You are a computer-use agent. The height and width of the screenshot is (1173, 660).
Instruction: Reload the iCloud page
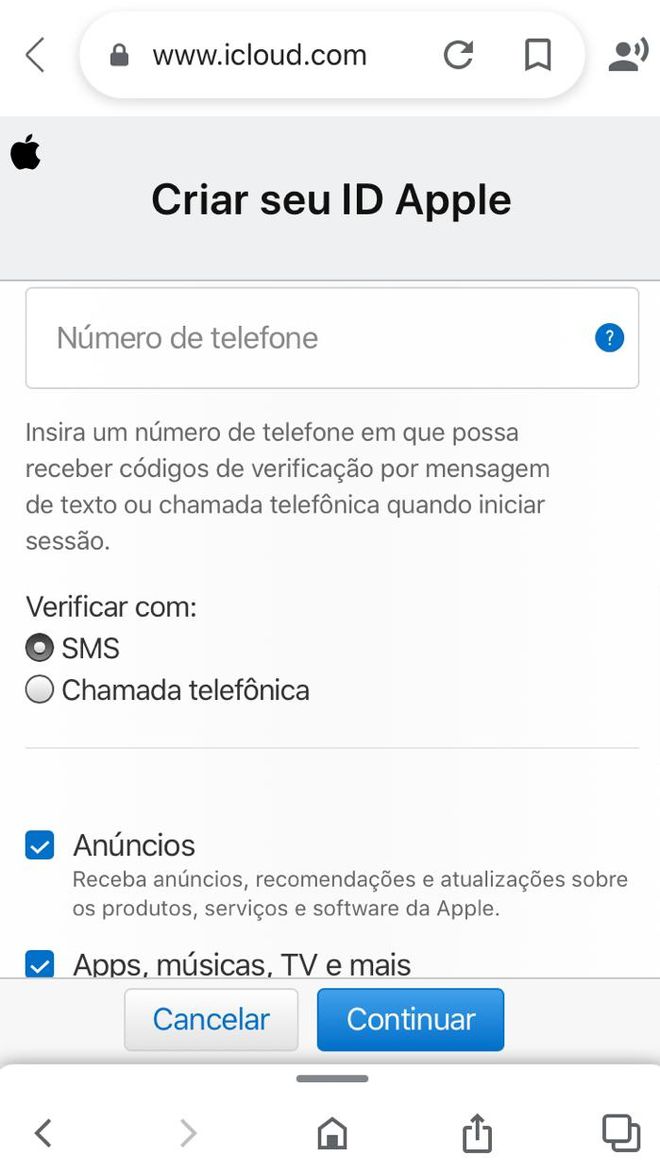(x=458, y=55)
